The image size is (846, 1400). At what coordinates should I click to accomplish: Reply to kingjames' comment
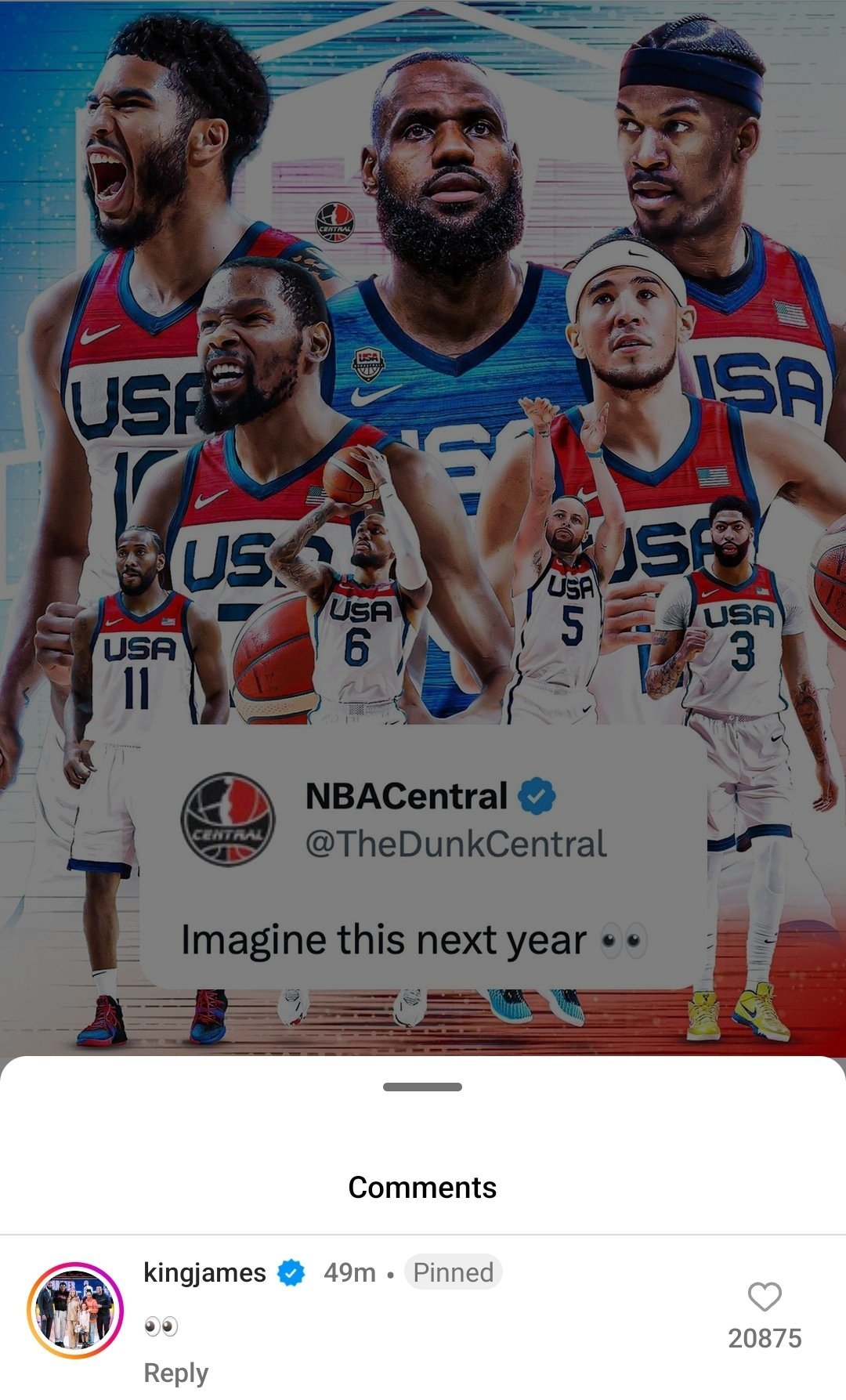click(175, 1373)
